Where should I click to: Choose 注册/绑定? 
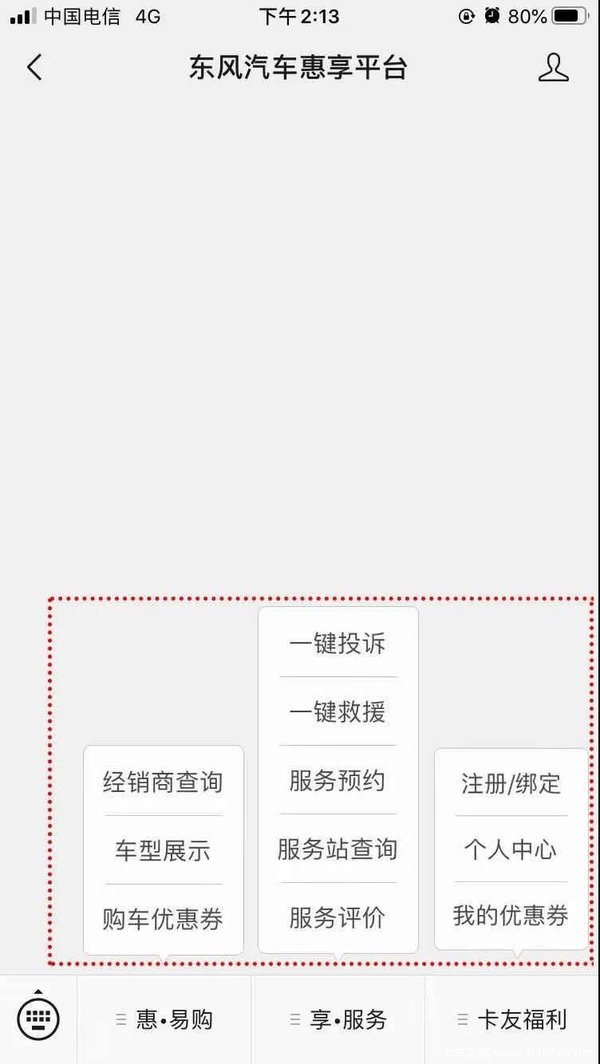click(x=511, y=784)
